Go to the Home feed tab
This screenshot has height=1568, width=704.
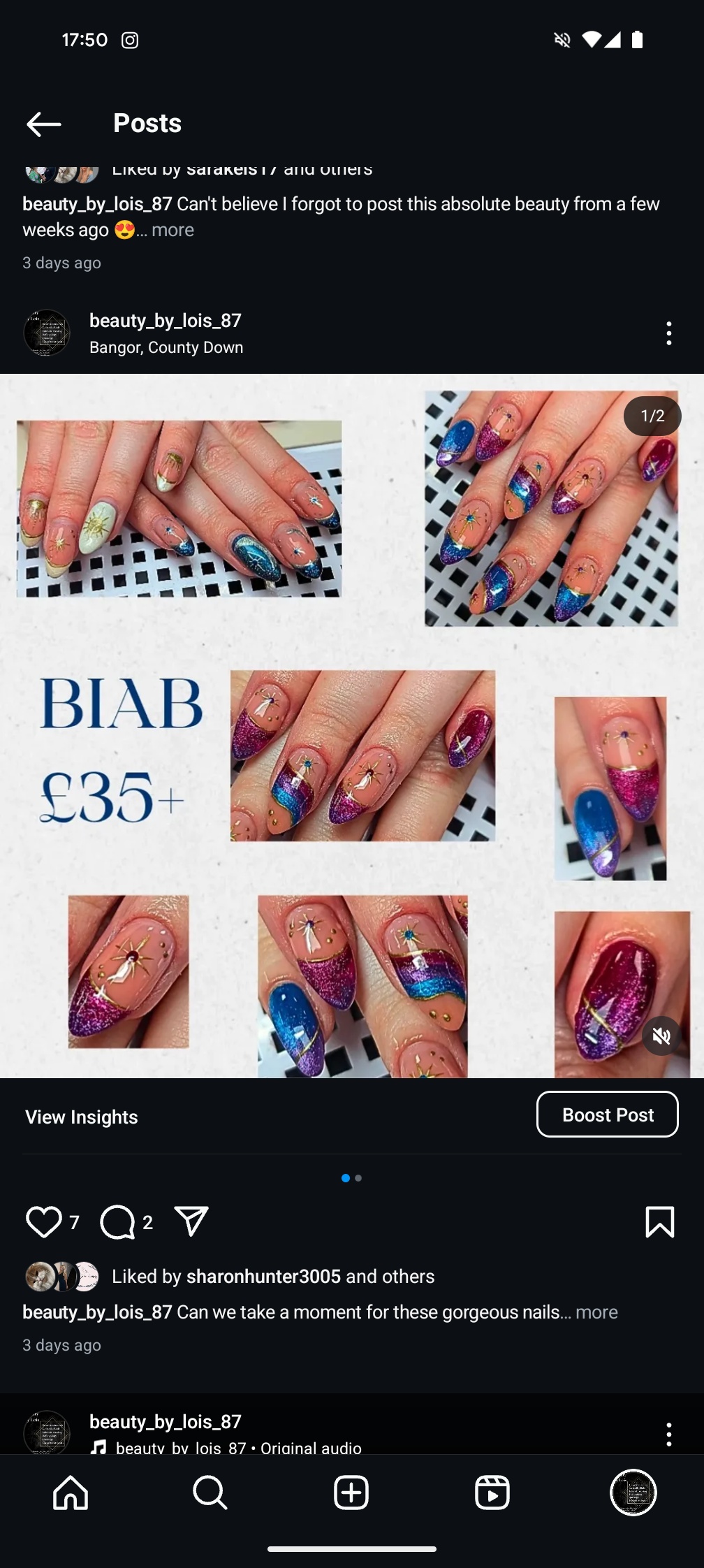(x=71, y=1493)
